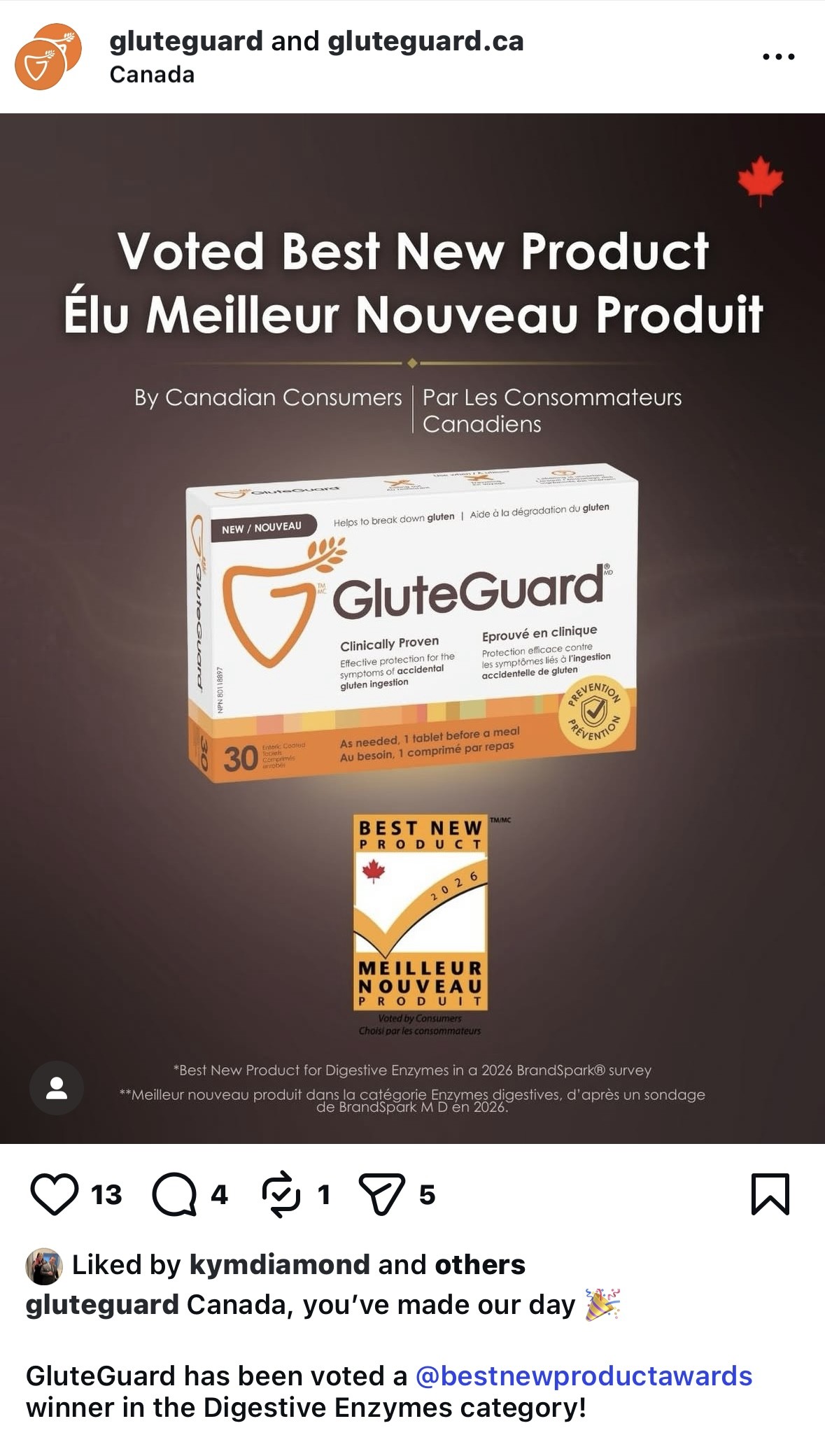
Task: Open the @bestnewproductawards mention
Action: pos(584,1376)
